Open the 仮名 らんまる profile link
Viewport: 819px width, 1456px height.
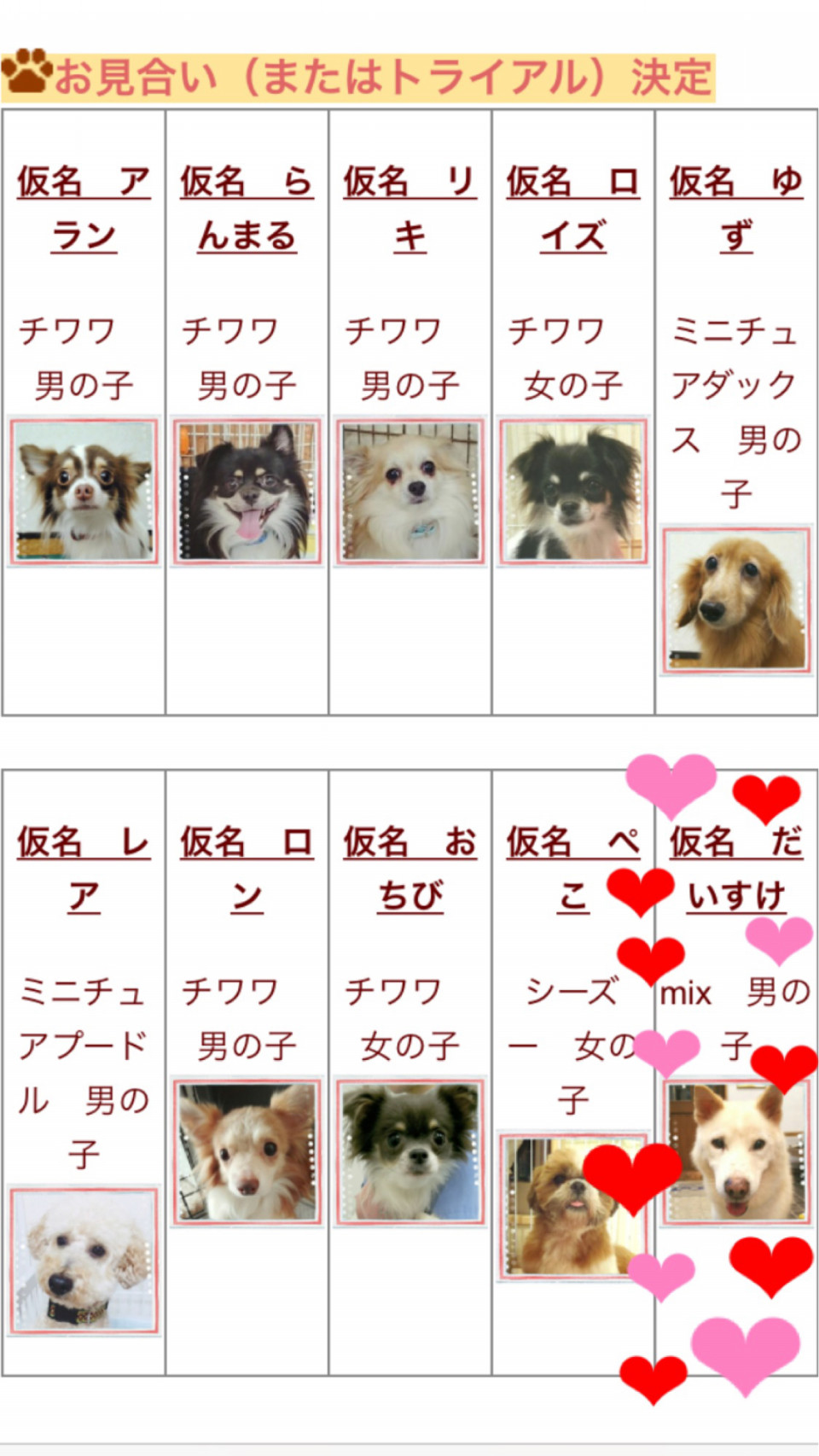tap(247, 208)
